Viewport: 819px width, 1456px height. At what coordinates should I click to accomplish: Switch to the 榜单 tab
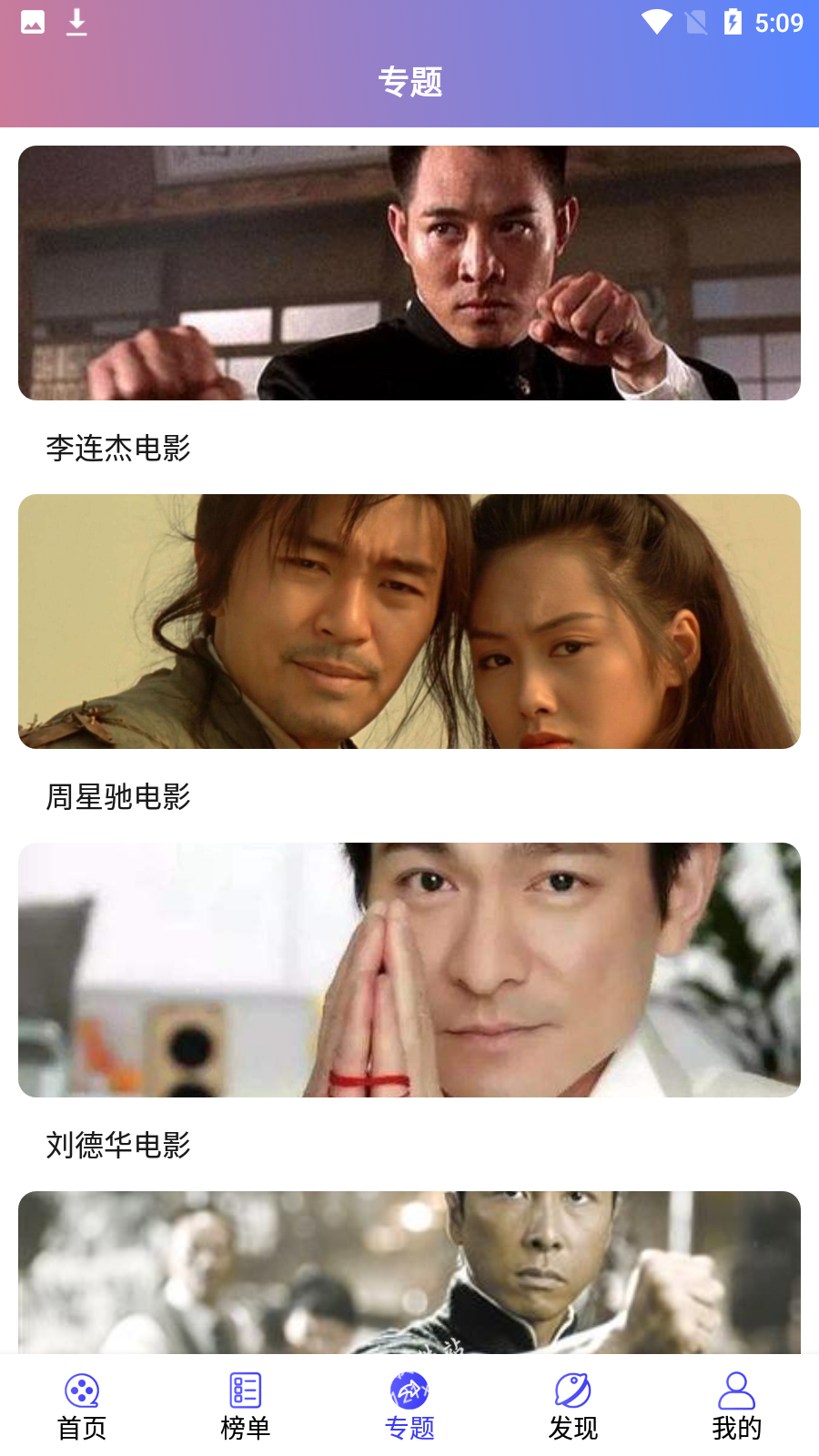tap(246, 1407)
